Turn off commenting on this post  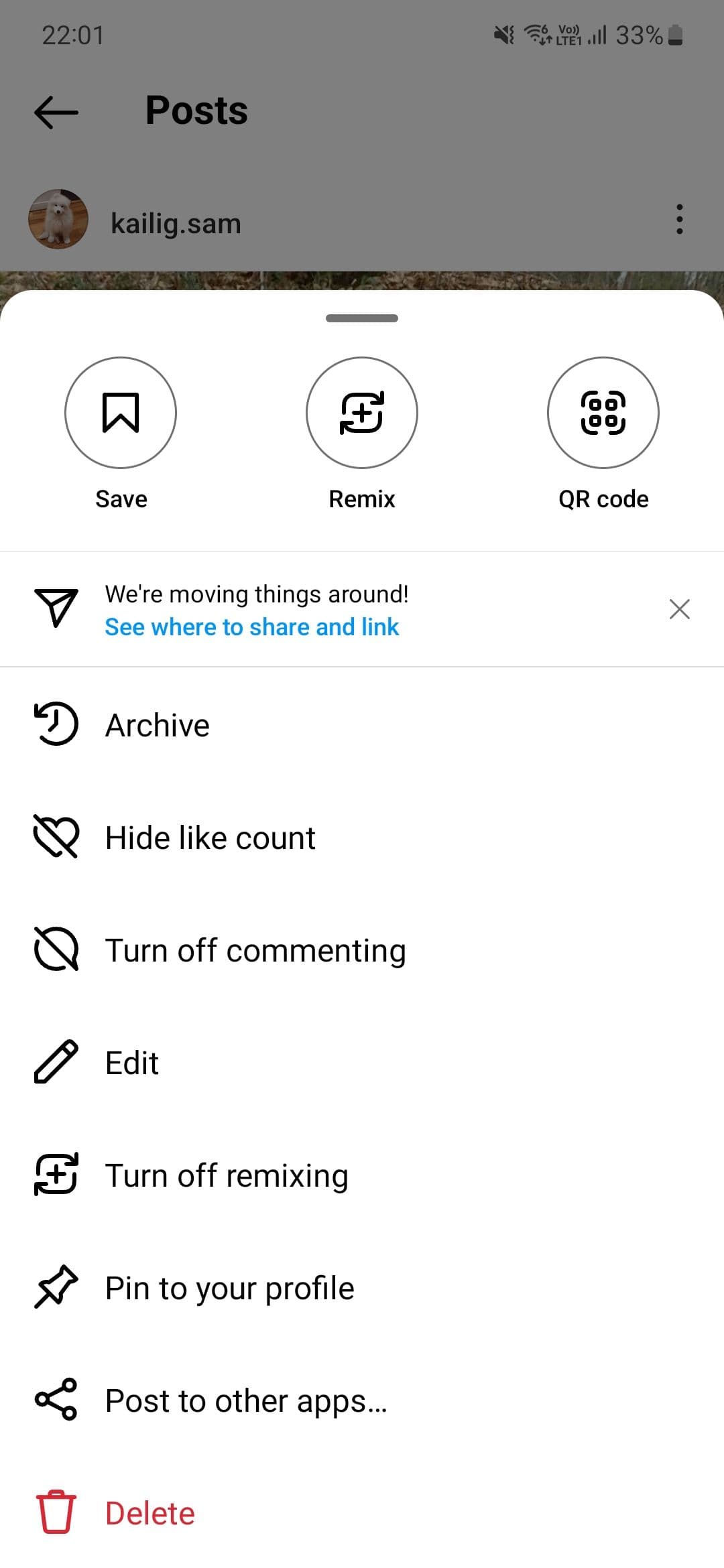255,950
